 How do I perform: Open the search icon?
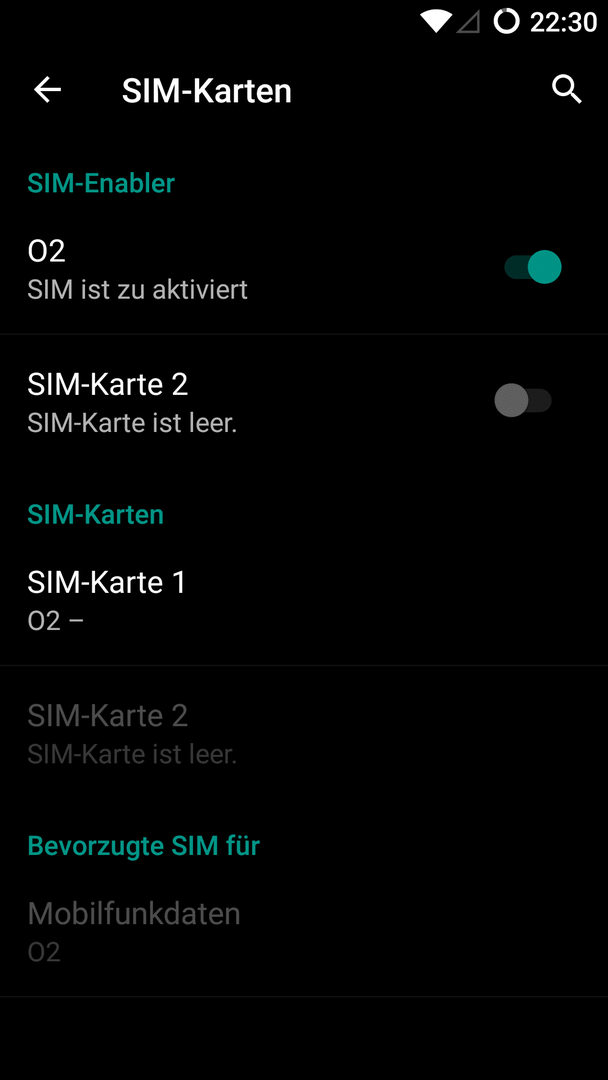click(x=567, y=90)
